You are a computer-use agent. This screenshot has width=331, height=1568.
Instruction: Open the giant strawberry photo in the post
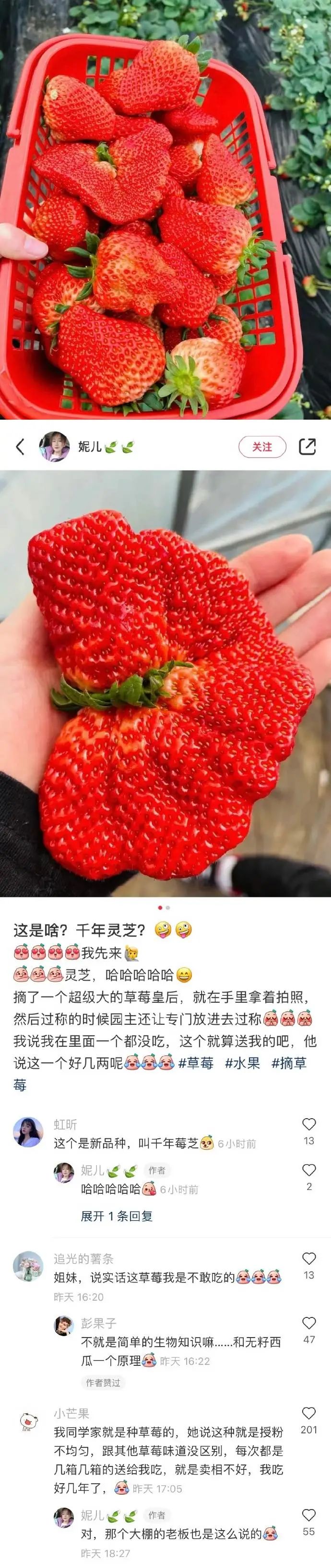click(x=165, y=683)
